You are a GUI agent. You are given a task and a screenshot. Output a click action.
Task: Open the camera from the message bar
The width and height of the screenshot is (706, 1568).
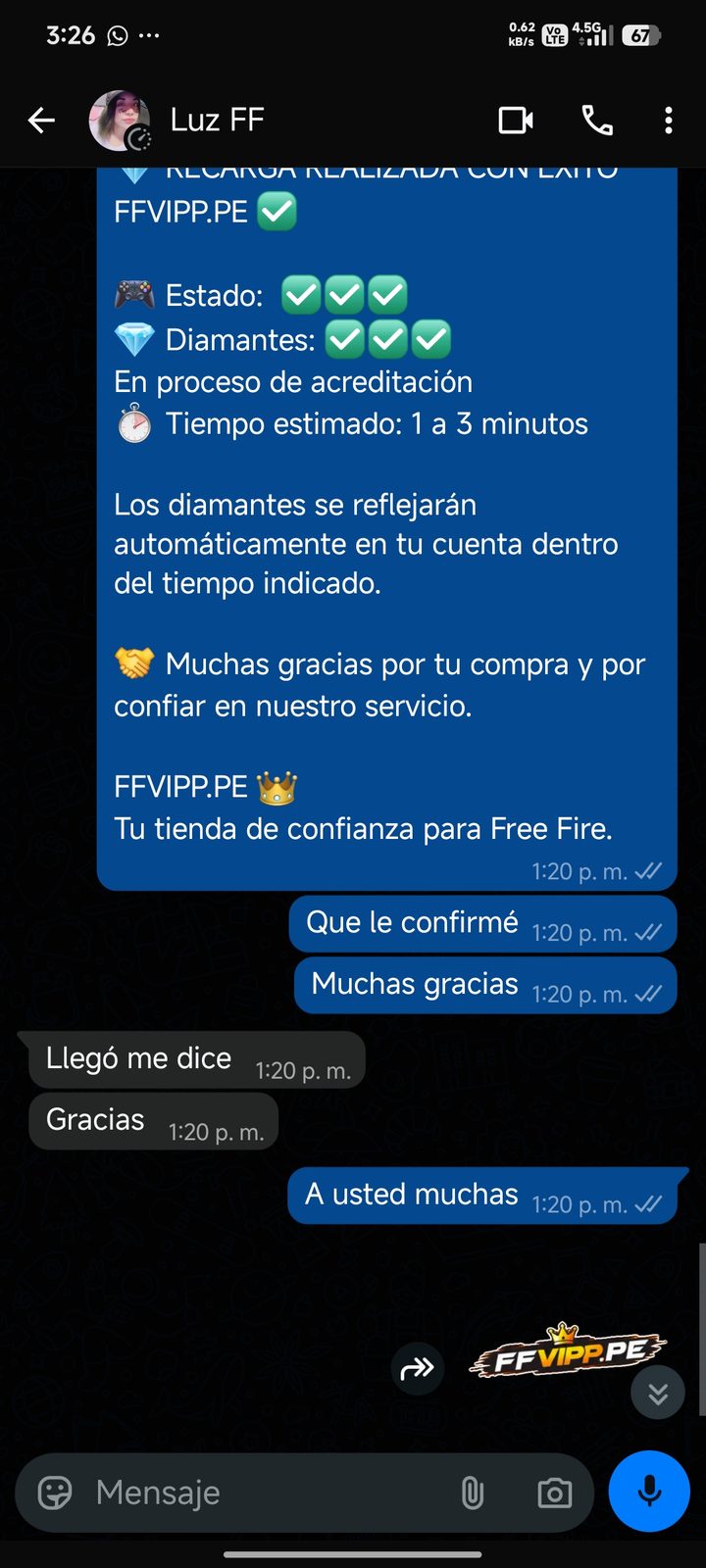pyautogui.click(x=555, y=1493)
